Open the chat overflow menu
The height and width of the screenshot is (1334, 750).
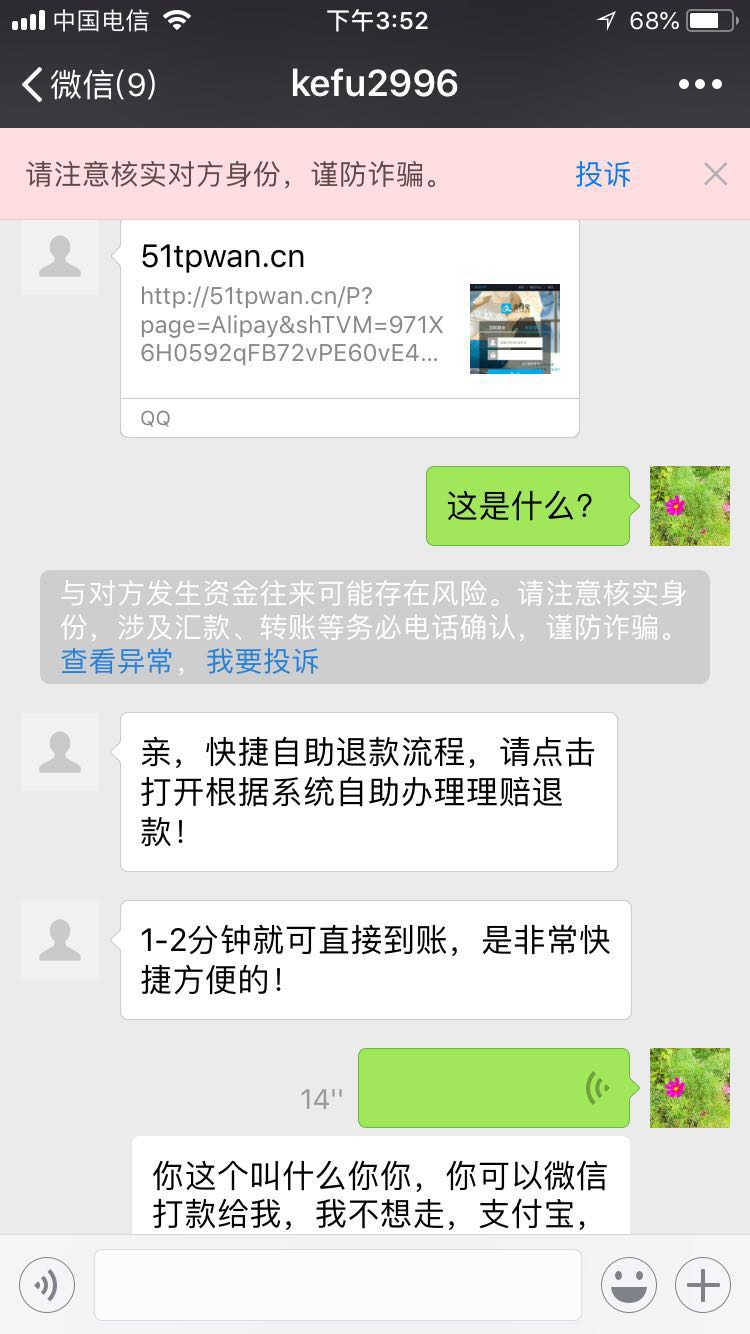pos(699,84)
